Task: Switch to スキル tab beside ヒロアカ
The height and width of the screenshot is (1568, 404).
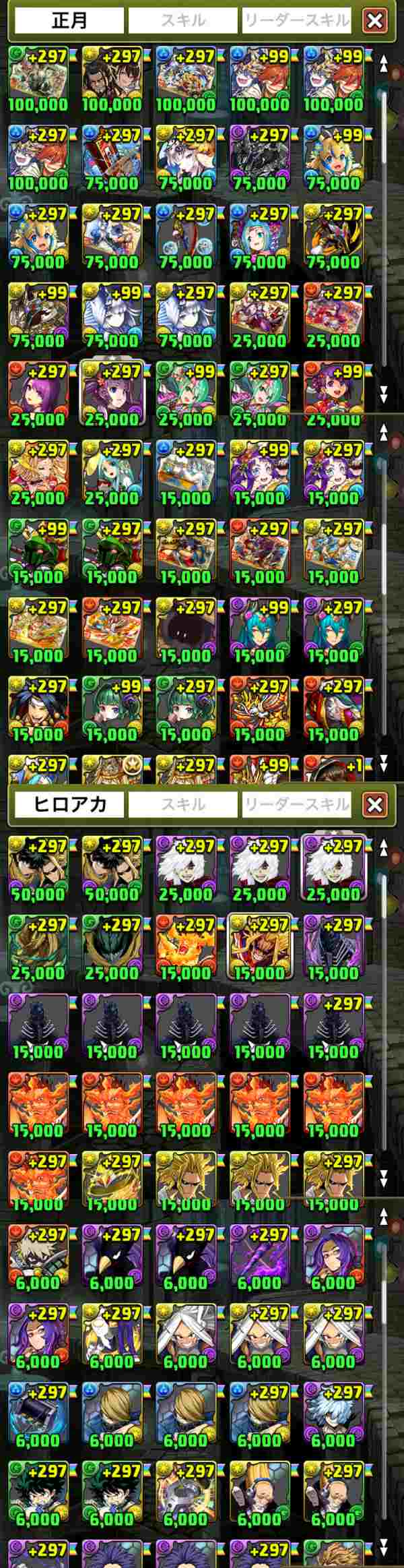Action: click(x=182, y=804)
